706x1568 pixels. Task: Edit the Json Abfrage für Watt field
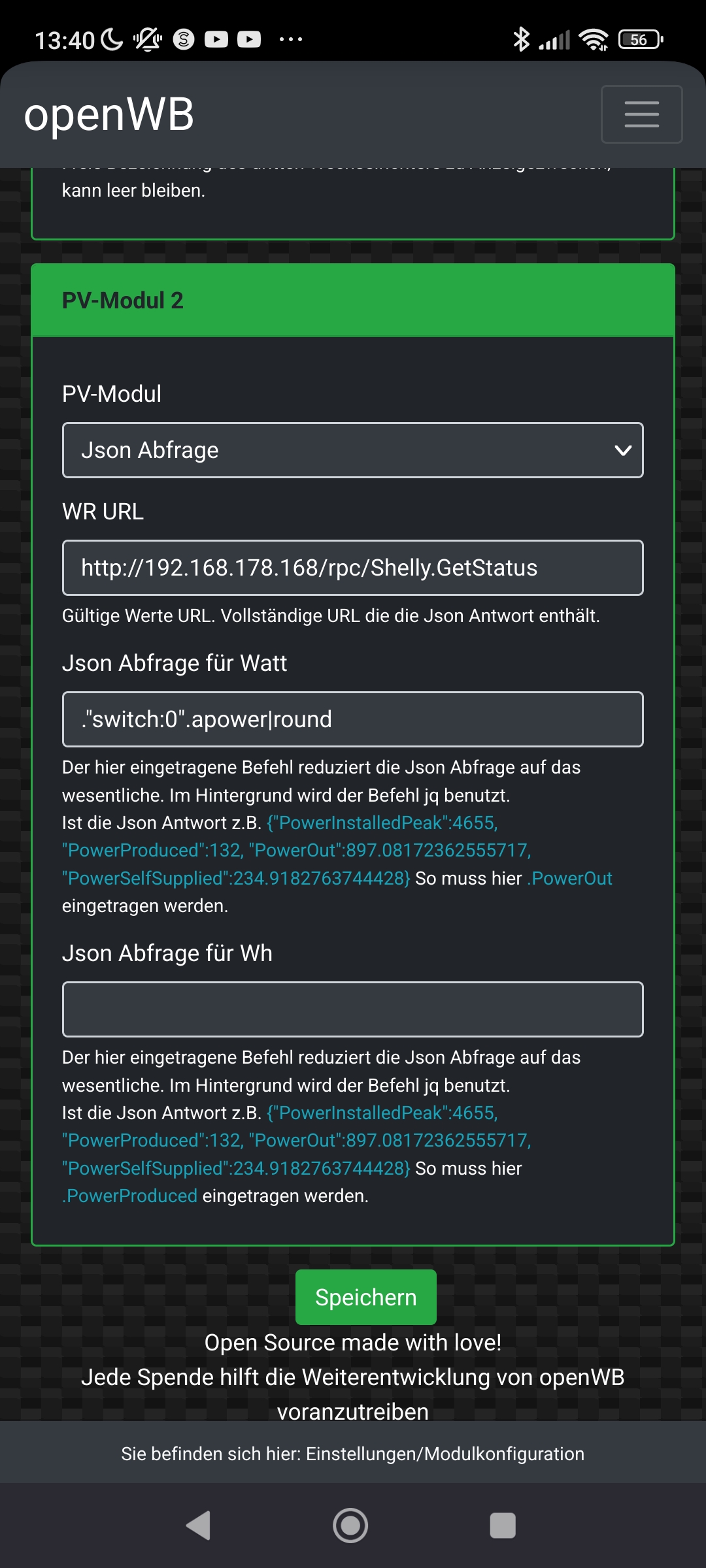click(353, 719)
